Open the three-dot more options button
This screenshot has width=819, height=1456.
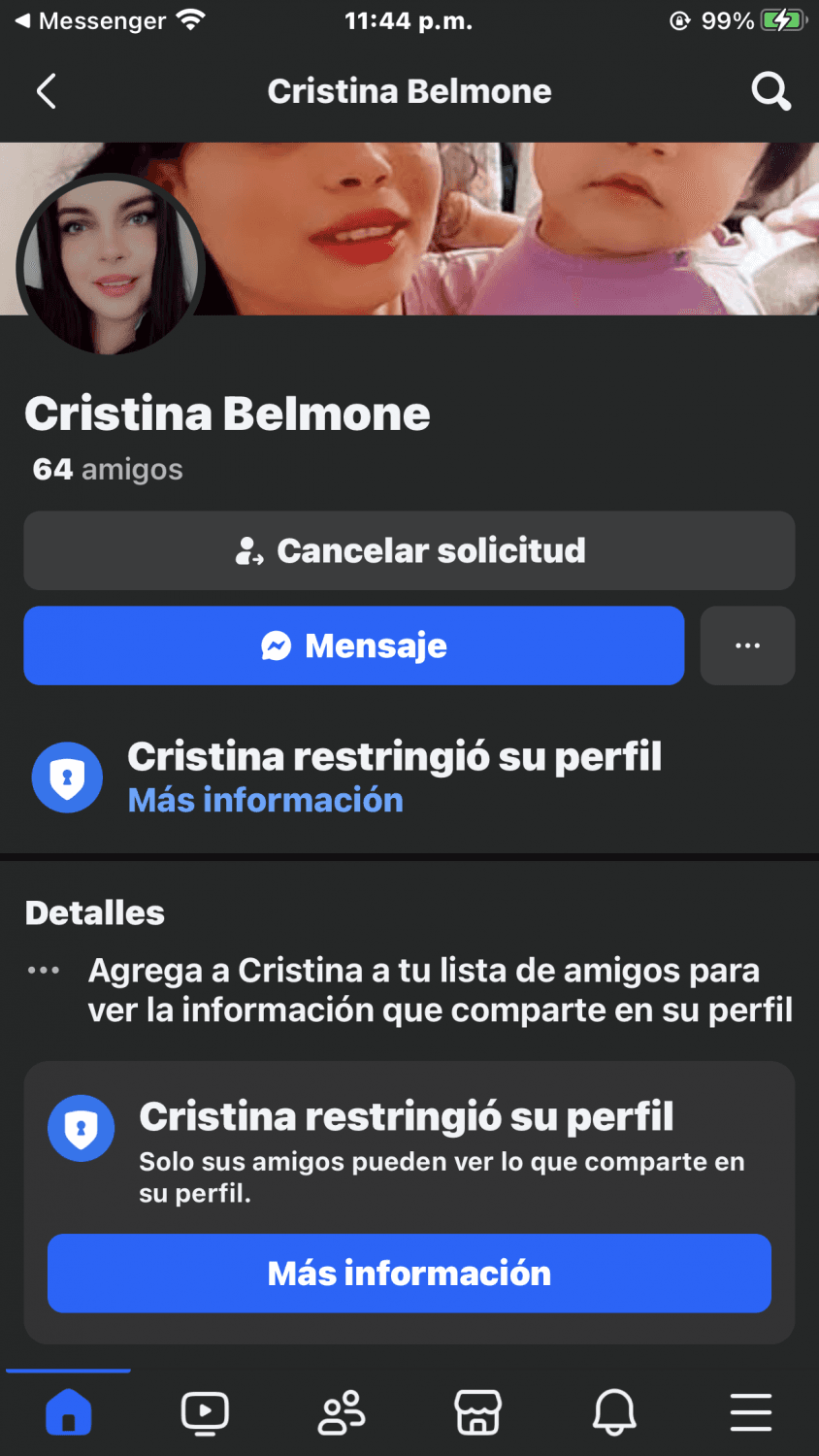(747, 645)
